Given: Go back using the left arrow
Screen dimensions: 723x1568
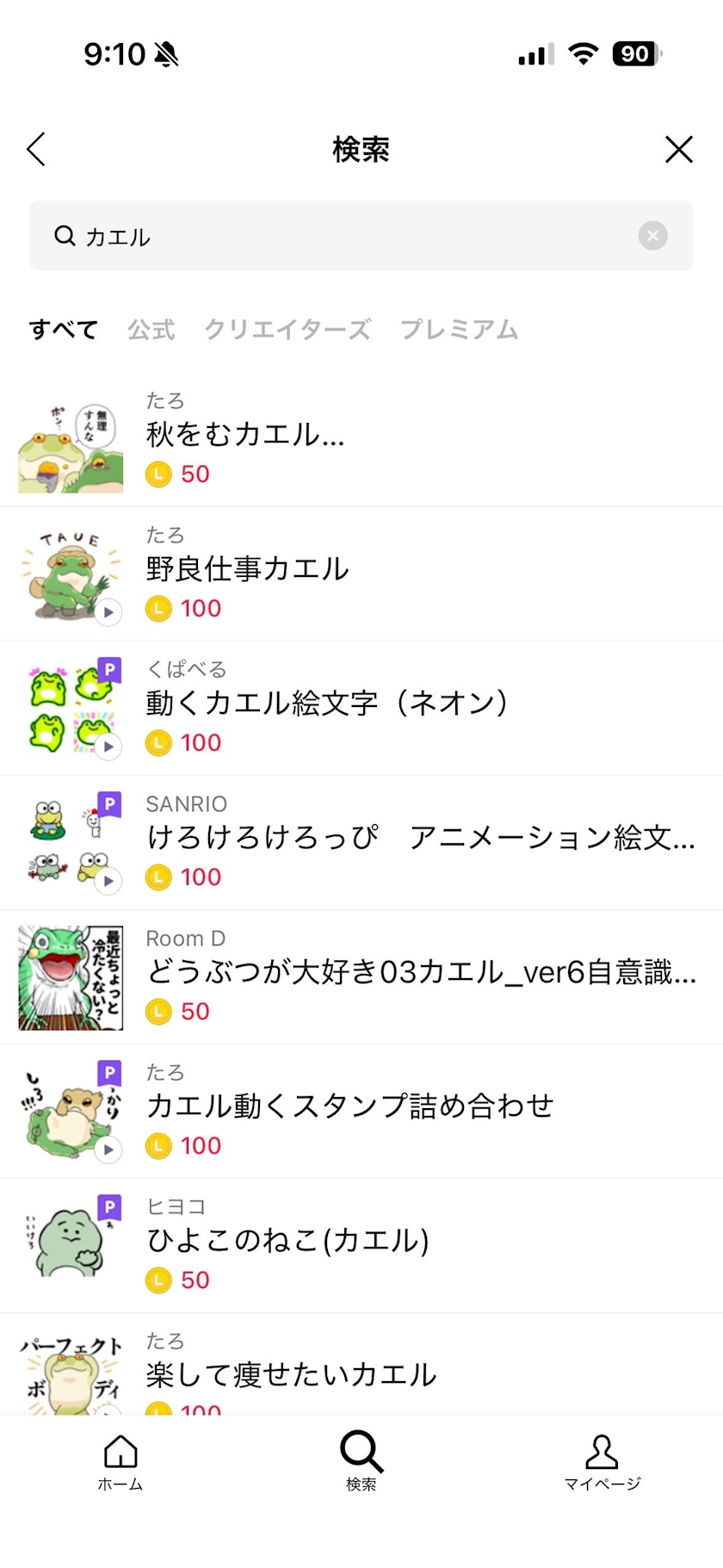Looking at the screenshot, I should tap(36, 149).
